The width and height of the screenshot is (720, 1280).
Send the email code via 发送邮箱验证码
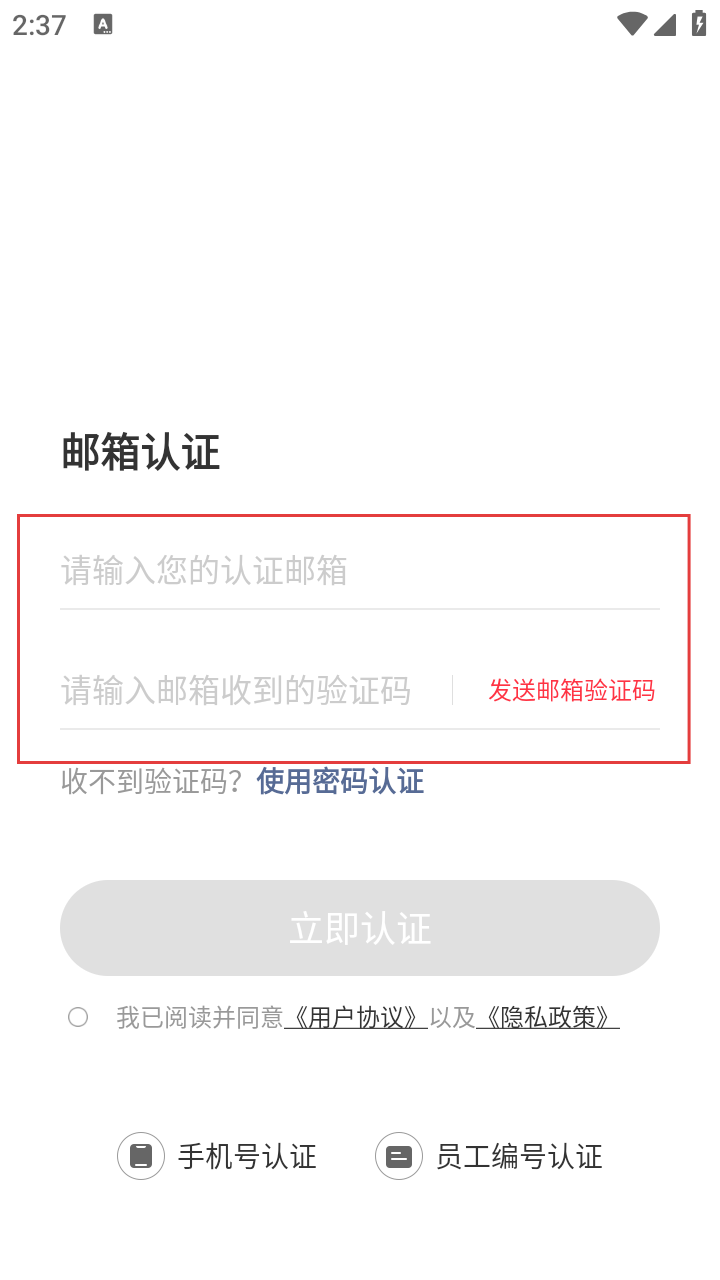[x=571, y=690]
